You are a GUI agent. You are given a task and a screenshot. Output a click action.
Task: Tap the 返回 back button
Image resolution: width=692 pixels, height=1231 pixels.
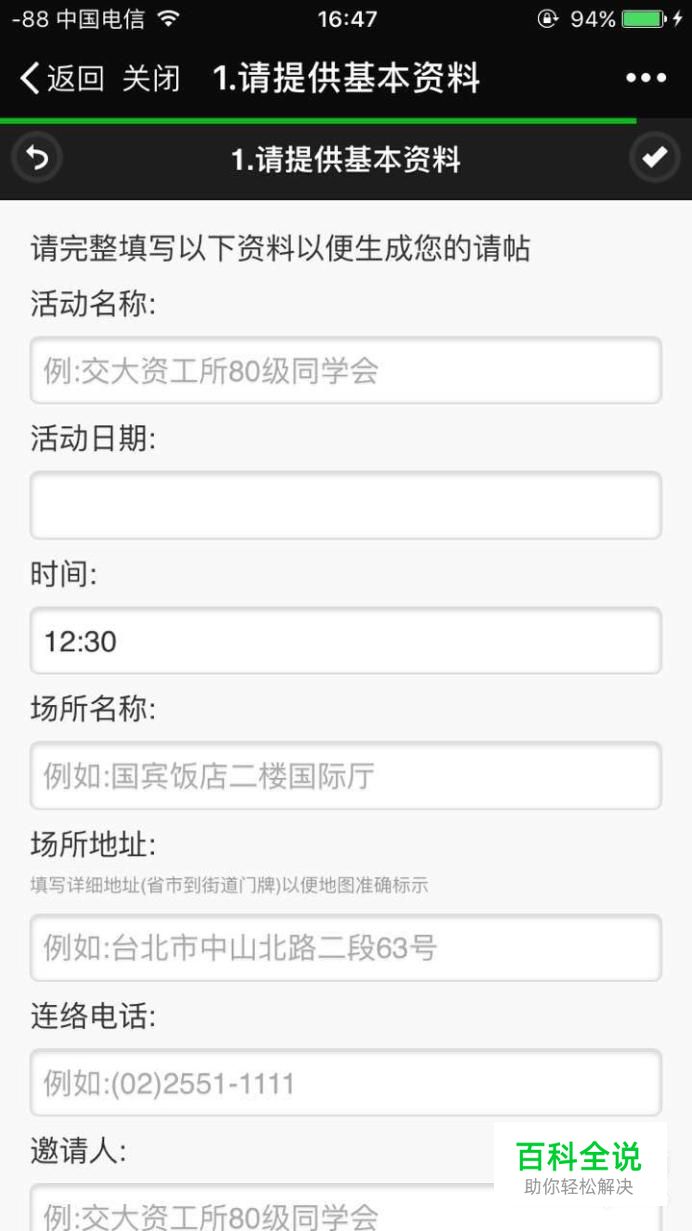pyautogui.click(x=62, y=78)
